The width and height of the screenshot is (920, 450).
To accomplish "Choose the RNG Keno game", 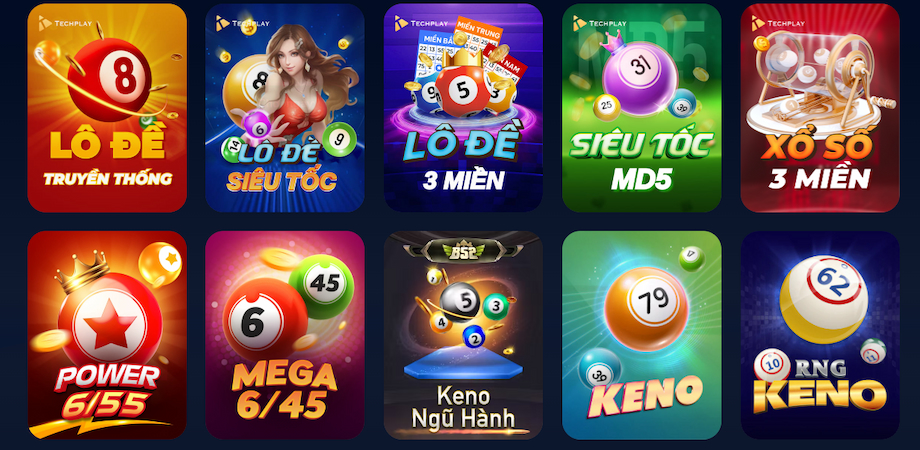I will coord(819,335).
